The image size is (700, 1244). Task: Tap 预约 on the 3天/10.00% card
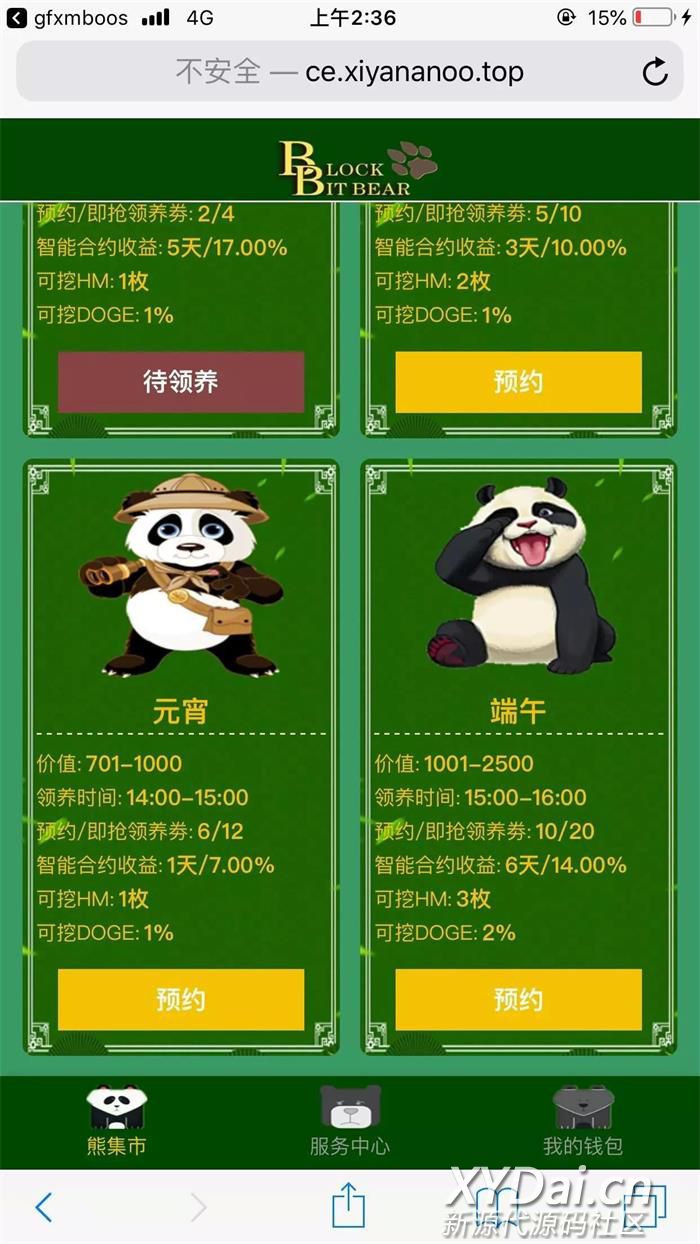(x=518, y=381)
